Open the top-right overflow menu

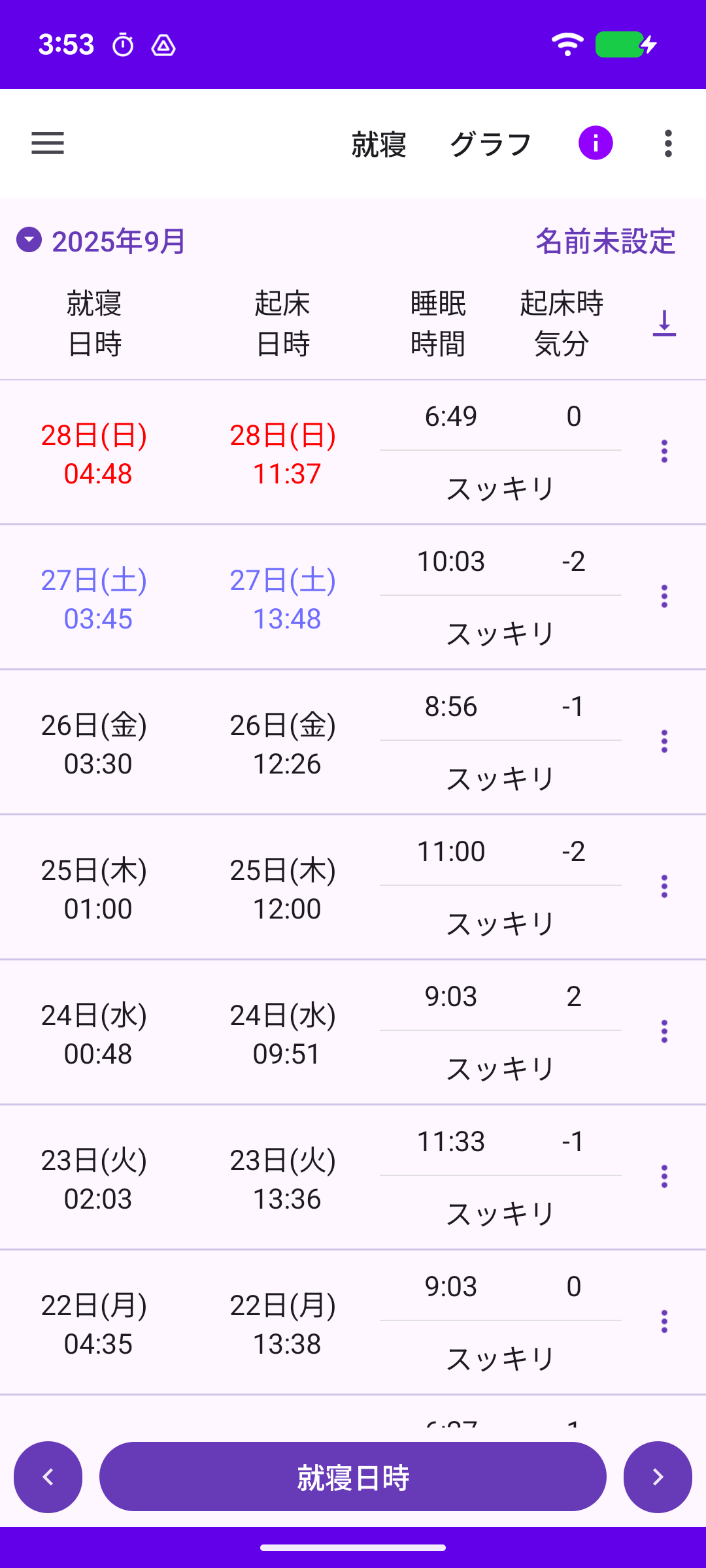(x=667, y=144)
